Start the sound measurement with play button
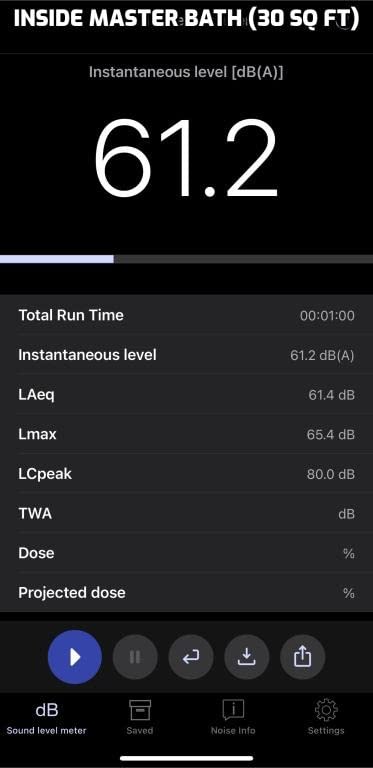The width and height of the screenshot is (373, 768). tap(75, 657)
